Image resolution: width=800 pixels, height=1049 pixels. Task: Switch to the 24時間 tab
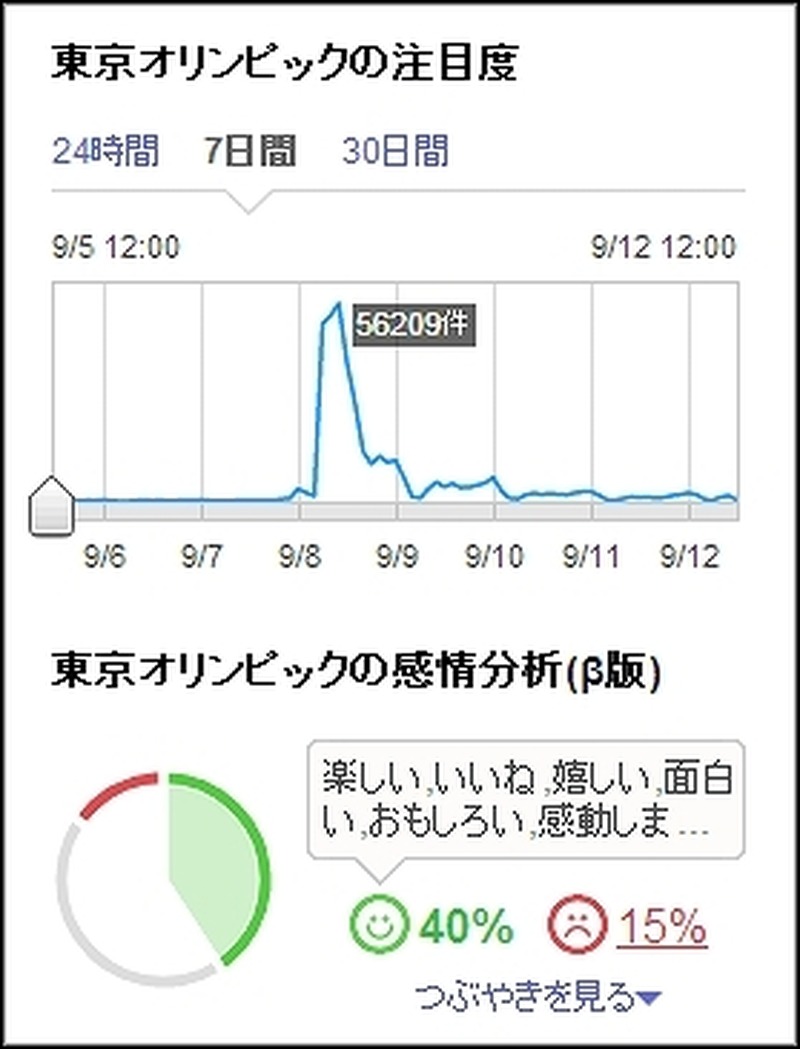(x=105, y=152)
